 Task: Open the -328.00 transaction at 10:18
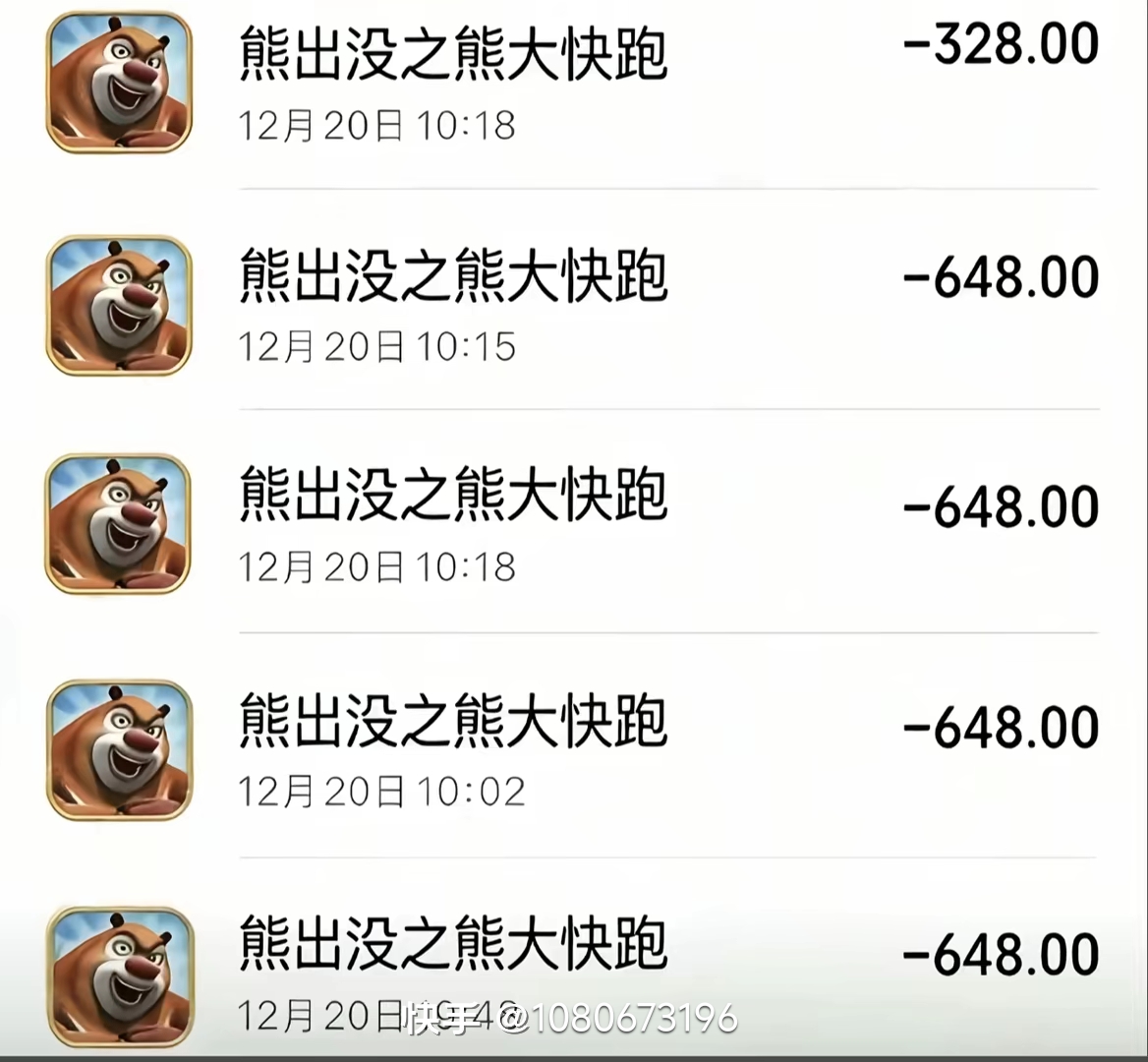[570, 84]
